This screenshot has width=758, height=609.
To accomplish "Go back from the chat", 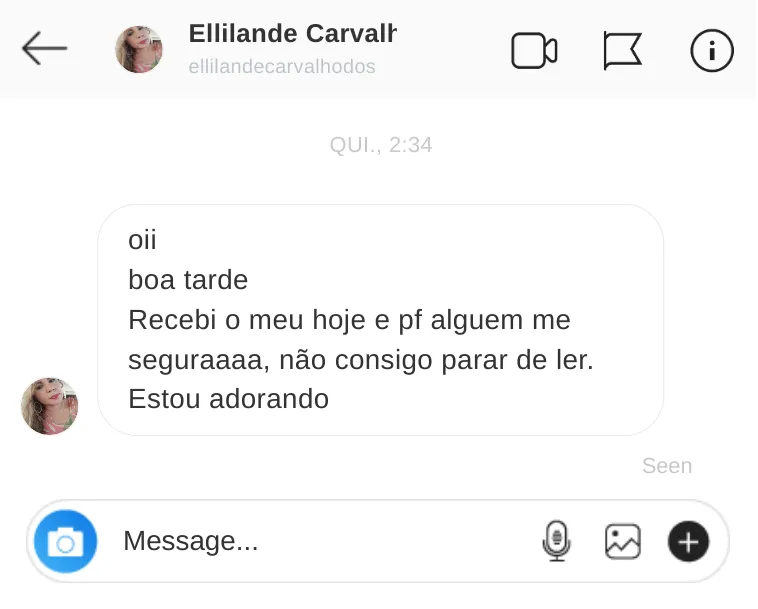I will [x=44, y=48].
